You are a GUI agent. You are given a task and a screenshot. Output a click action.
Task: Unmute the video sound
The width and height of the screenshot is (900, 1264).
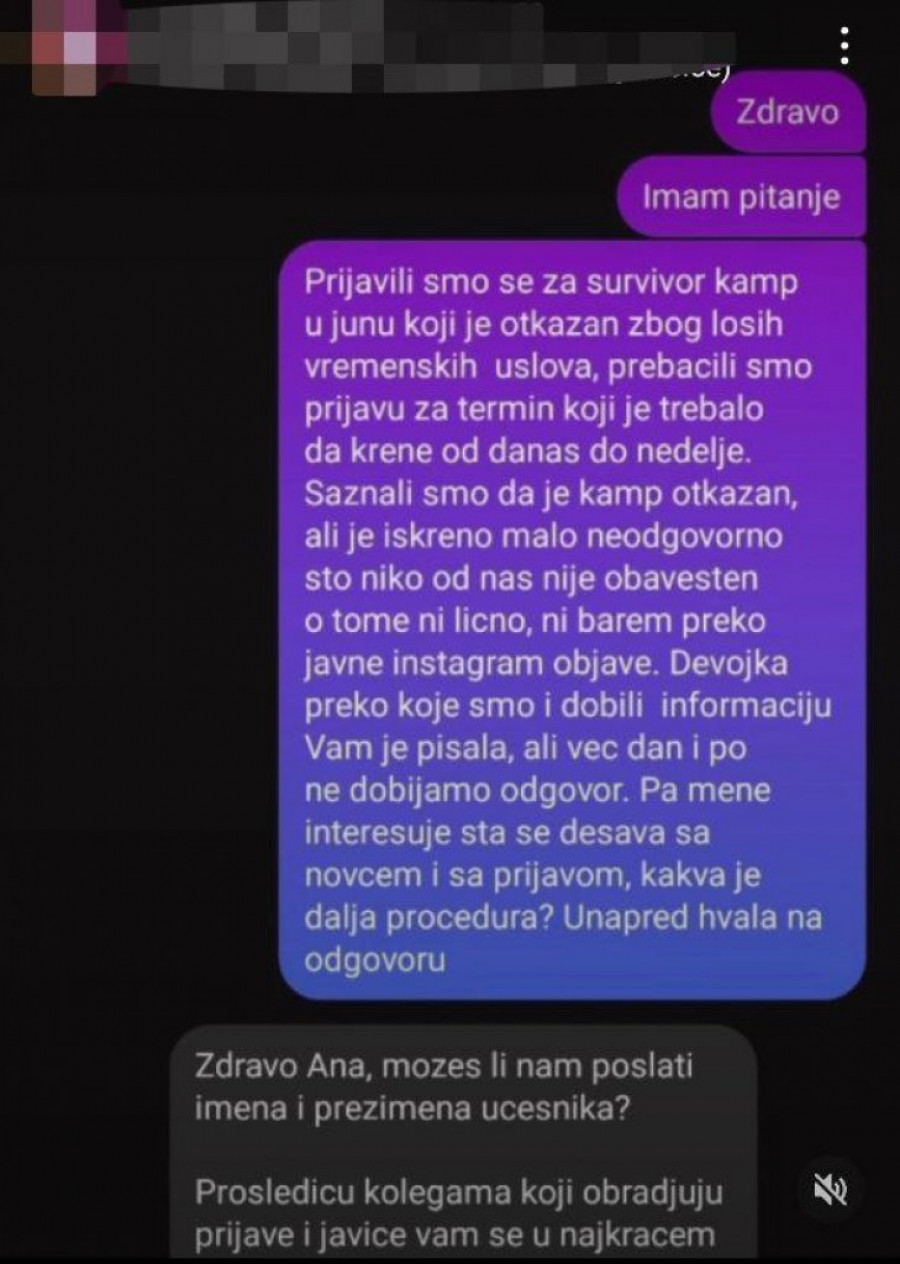pyautogui.click(x=829, y=1189)
